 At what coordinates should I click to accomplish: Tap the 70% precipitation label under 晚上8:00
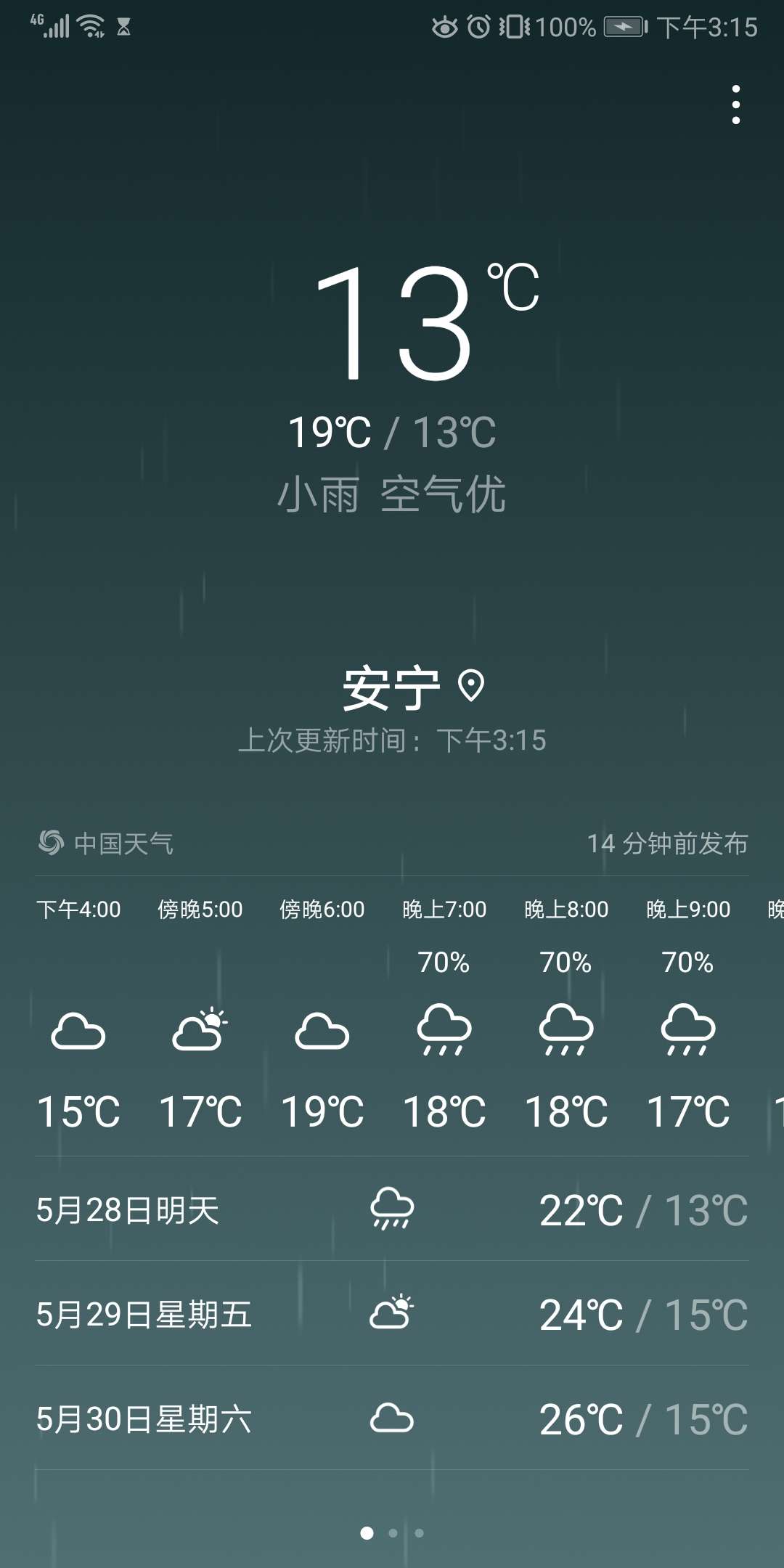(567, 963)
